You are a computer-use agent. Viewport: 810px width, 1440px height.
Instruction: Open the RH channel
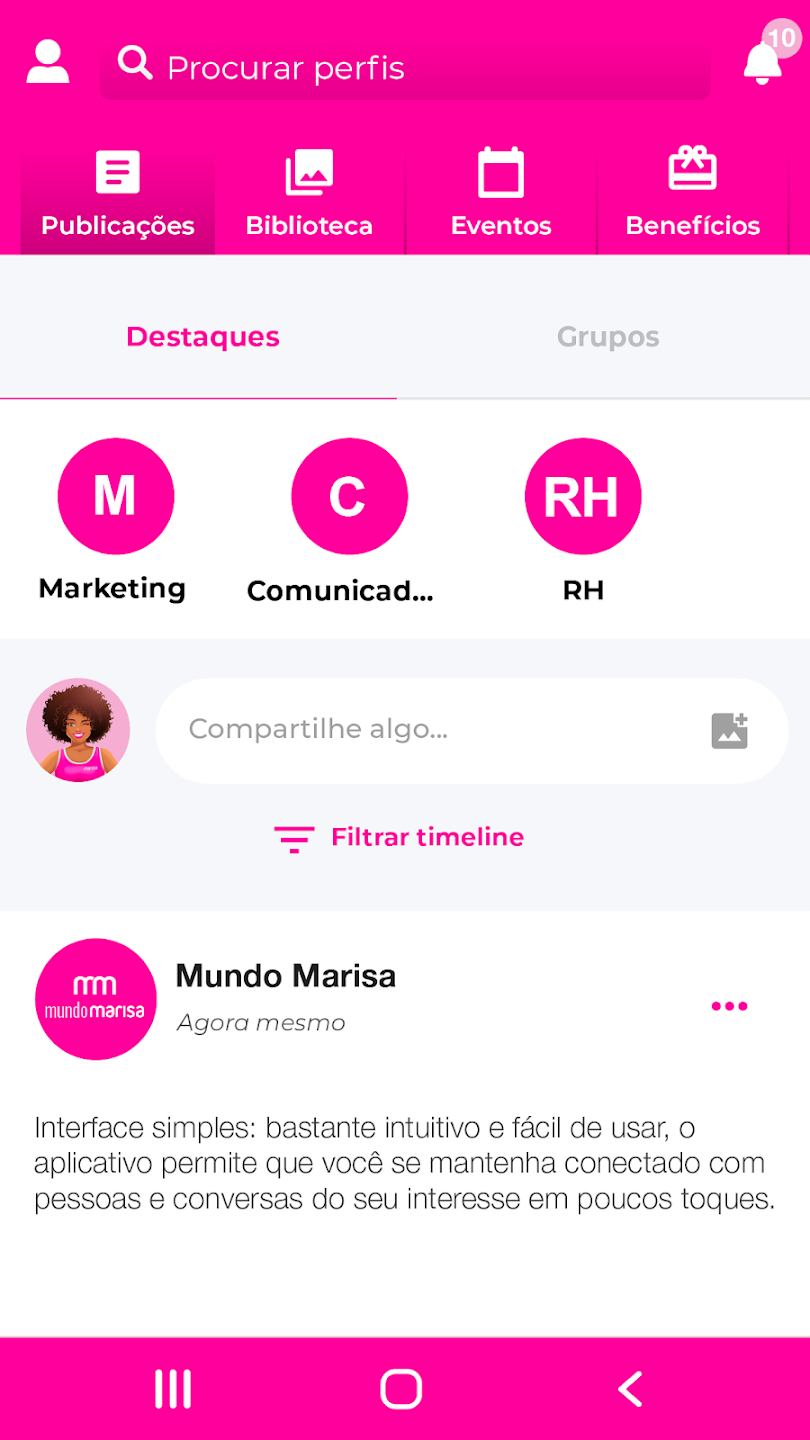[583, 495]
